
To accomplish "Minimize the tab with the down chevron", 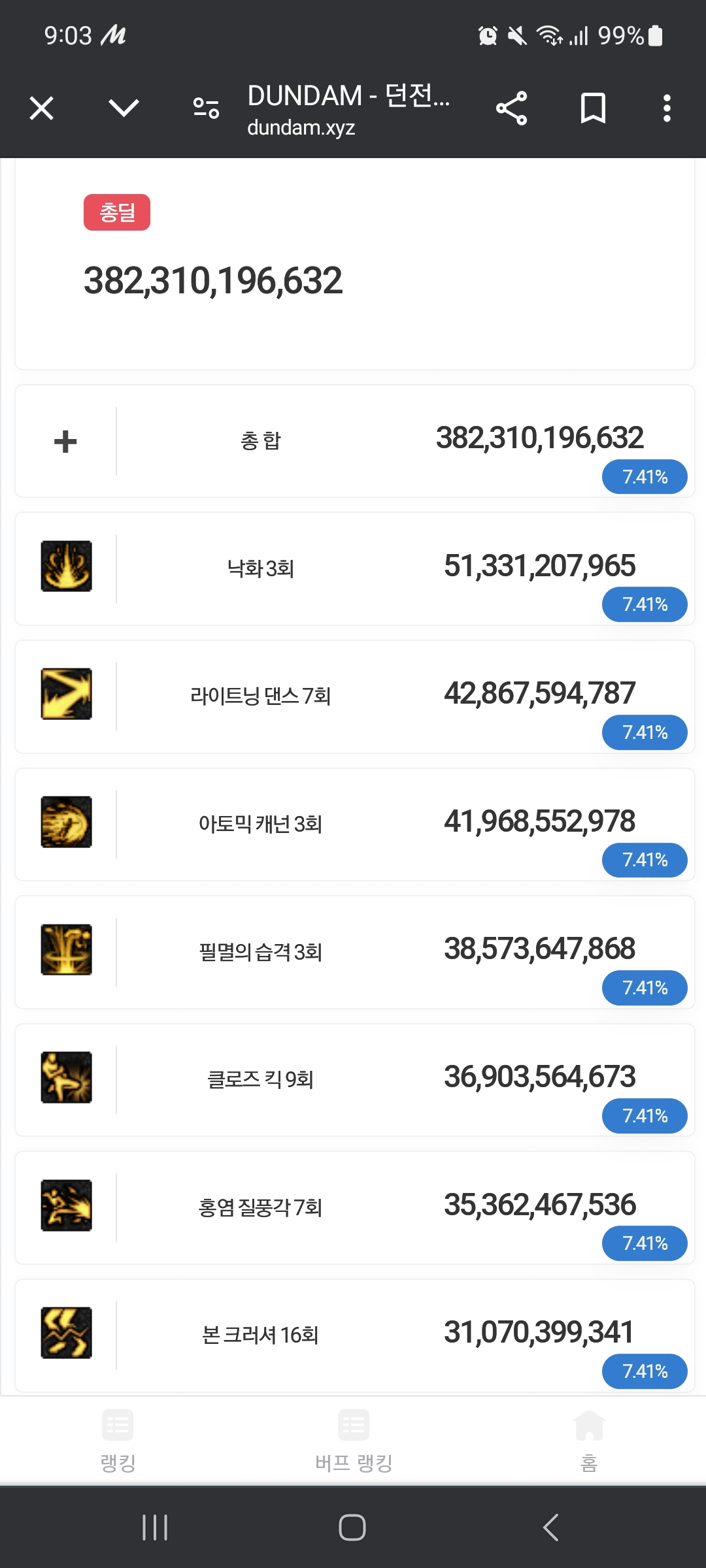I will [x=124, y=108].
